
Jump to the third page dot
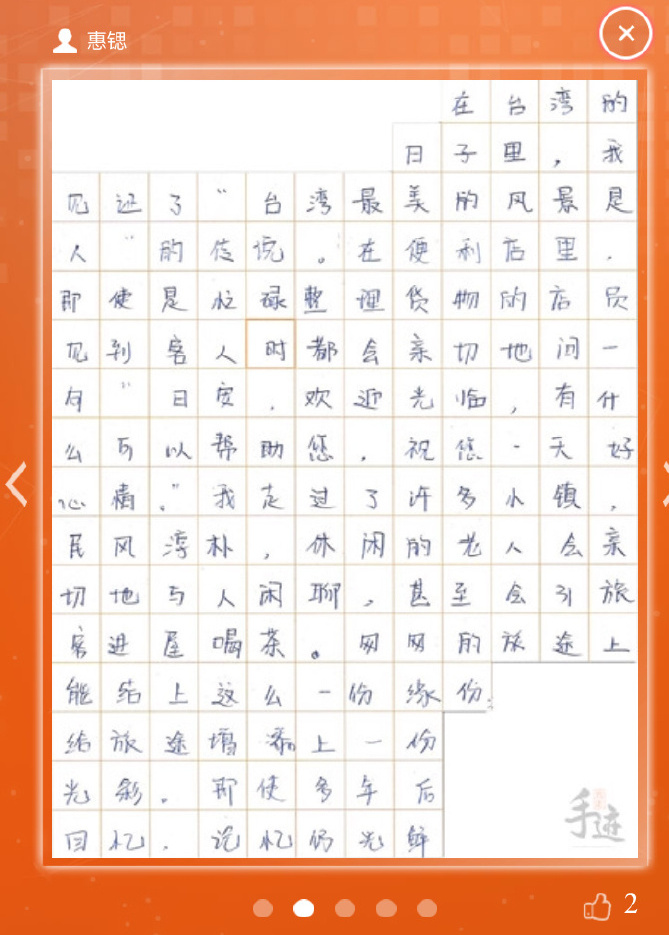coord(345,908)
